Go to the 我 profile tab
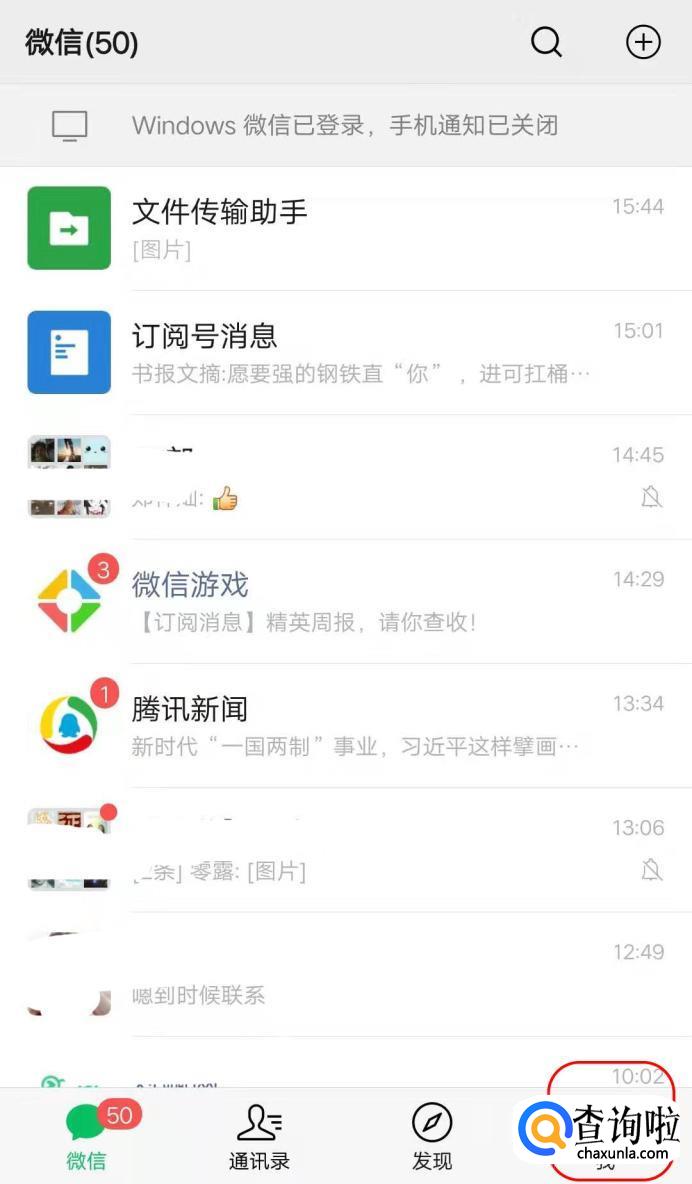 [x=606, y=1138]
